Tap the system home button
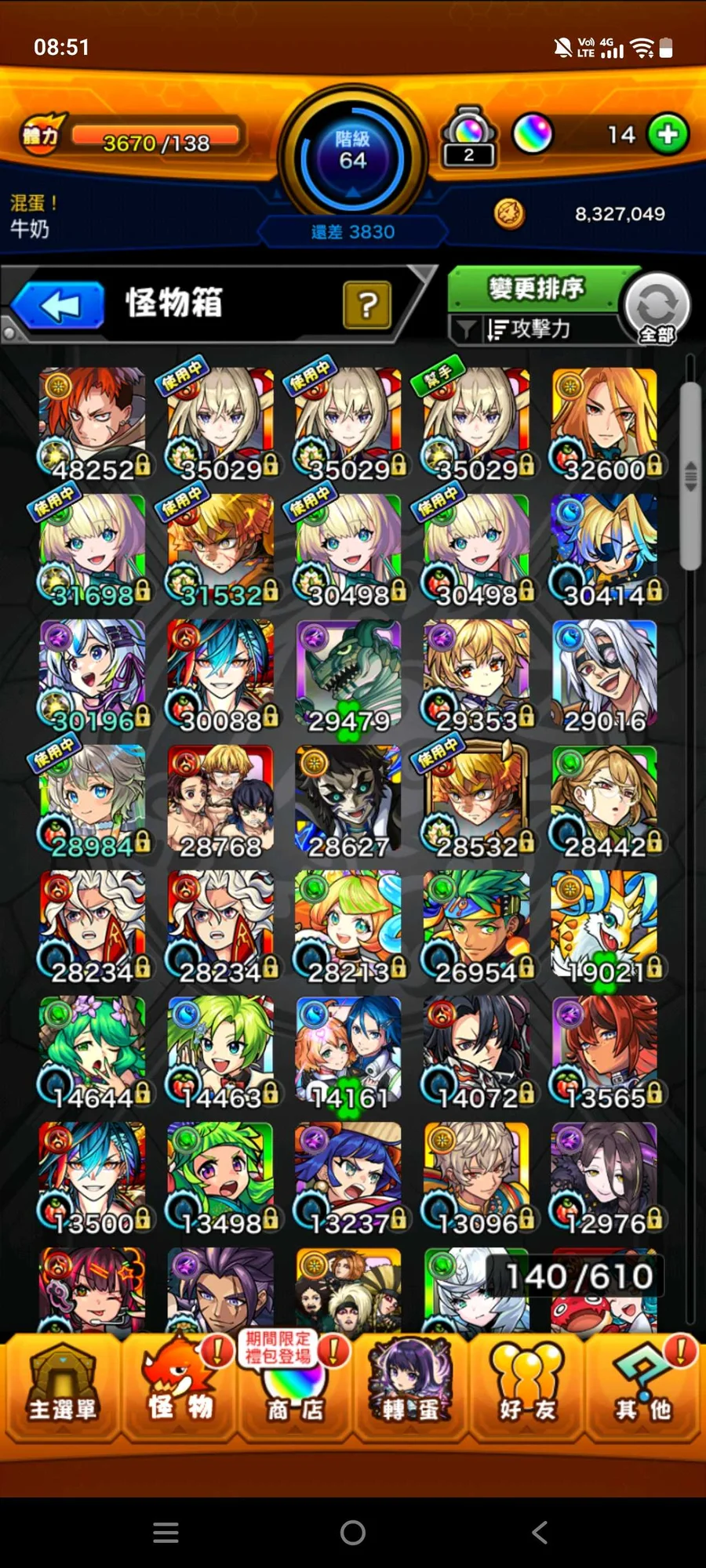 click(353, 1532)
